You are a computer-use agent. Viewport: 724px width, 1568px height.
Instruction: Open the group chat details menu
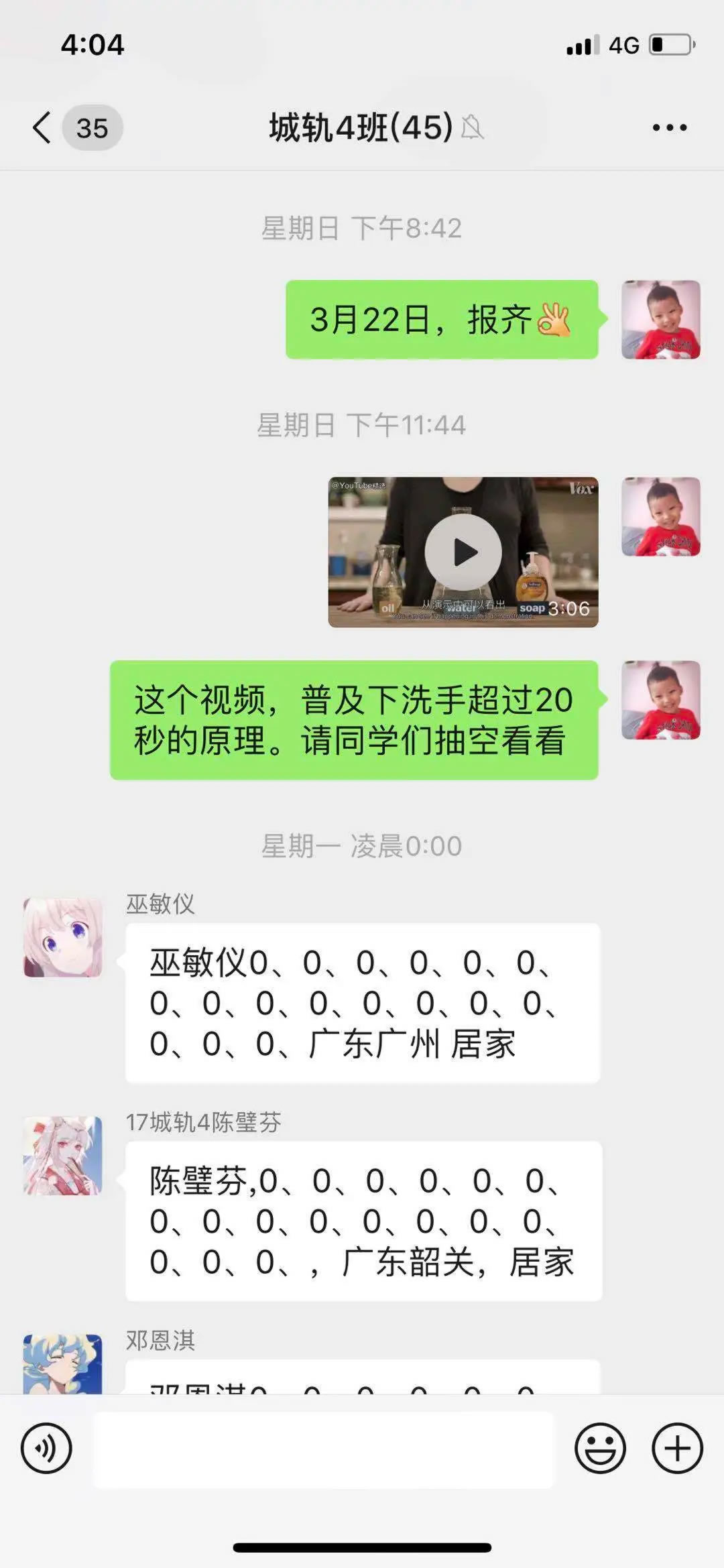669,127
